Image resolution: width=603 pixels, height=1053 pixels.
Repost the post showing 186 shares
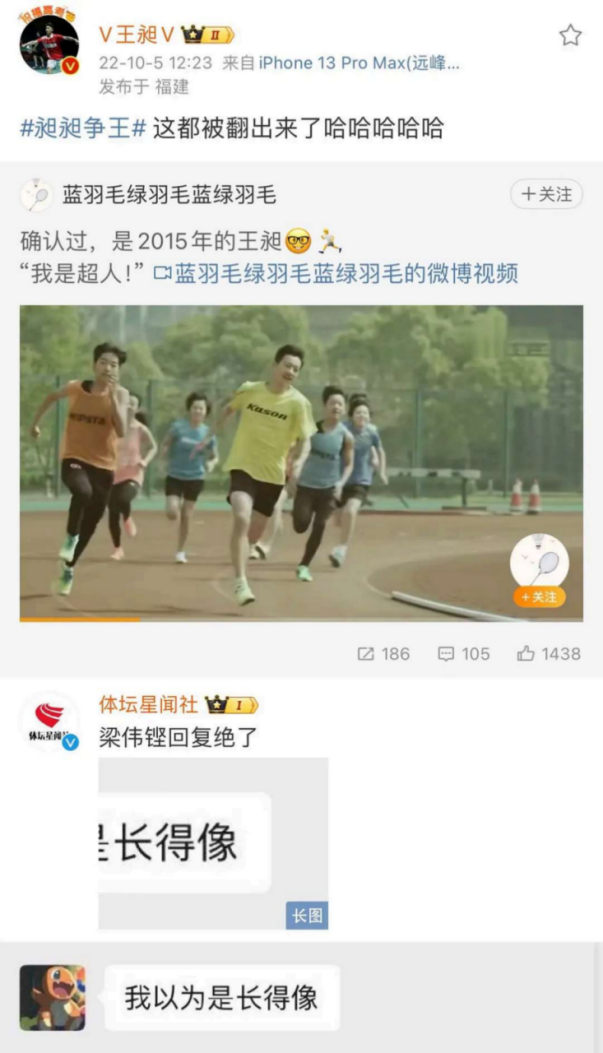[384, 653]
